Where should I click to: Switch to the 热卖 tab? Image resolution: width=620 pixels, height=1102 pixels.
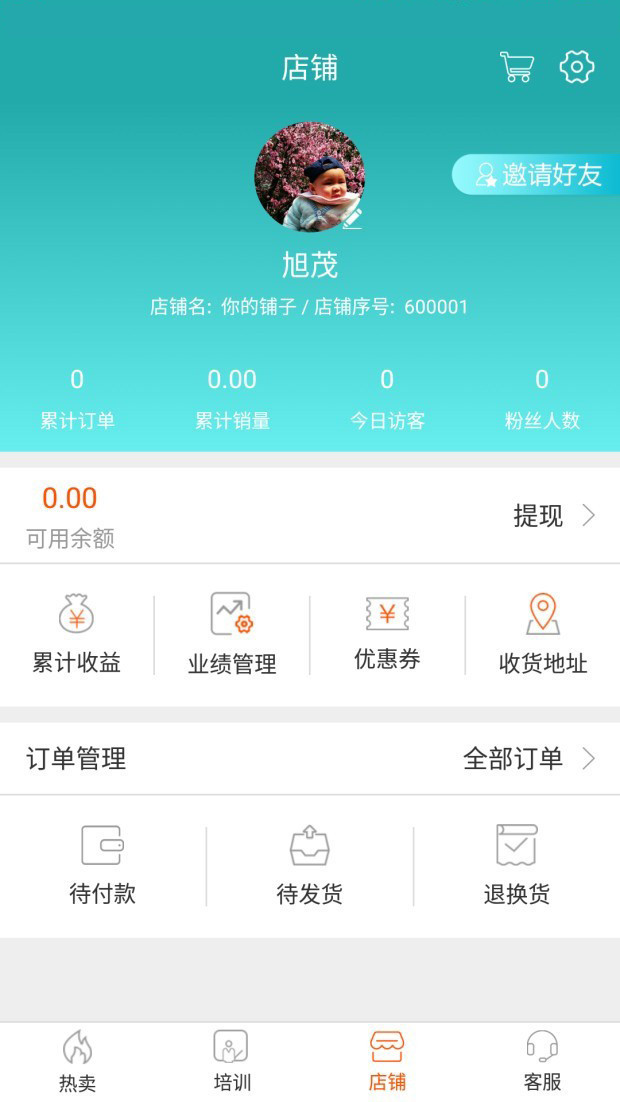pos(77,1061)
